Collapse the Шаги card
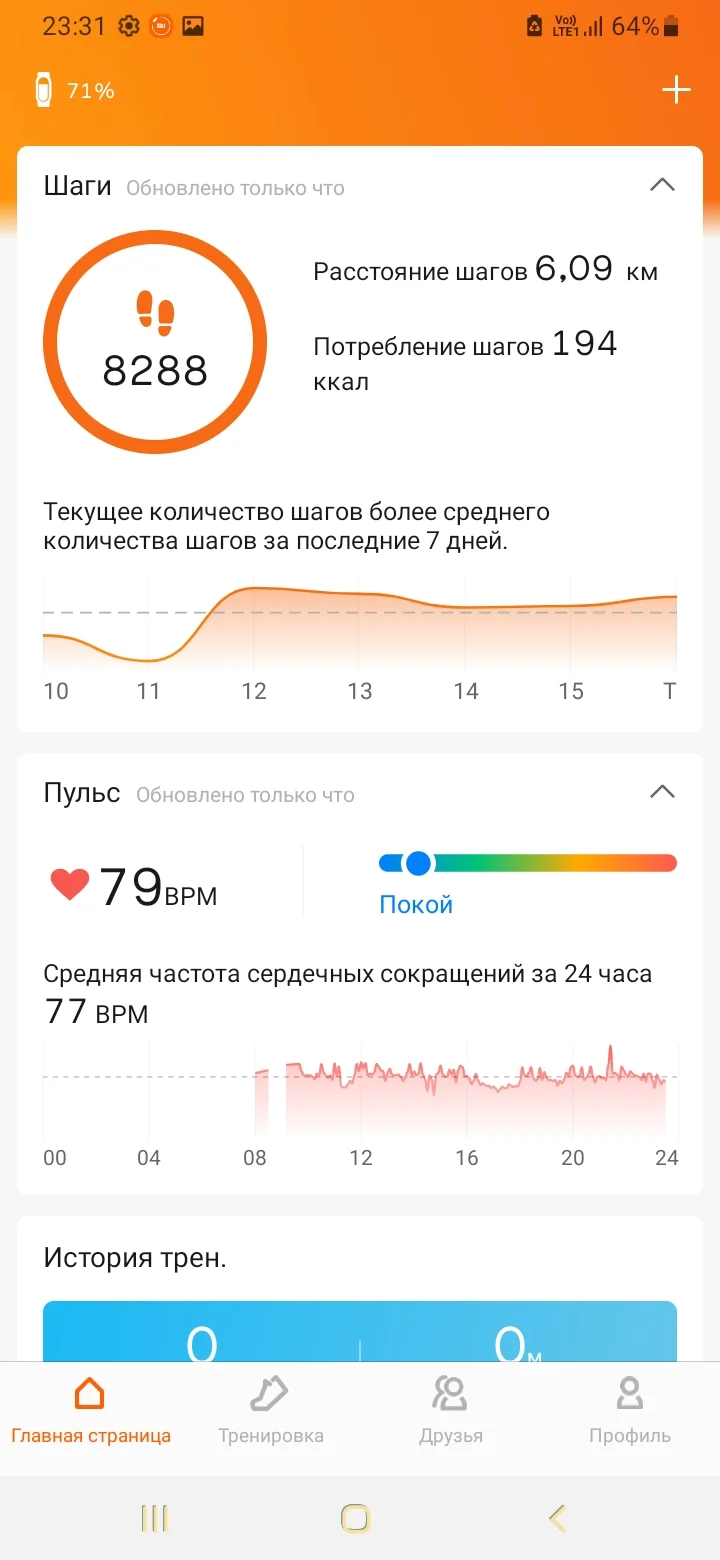This screenshot has height=1560, width=720. click(662, 185)
